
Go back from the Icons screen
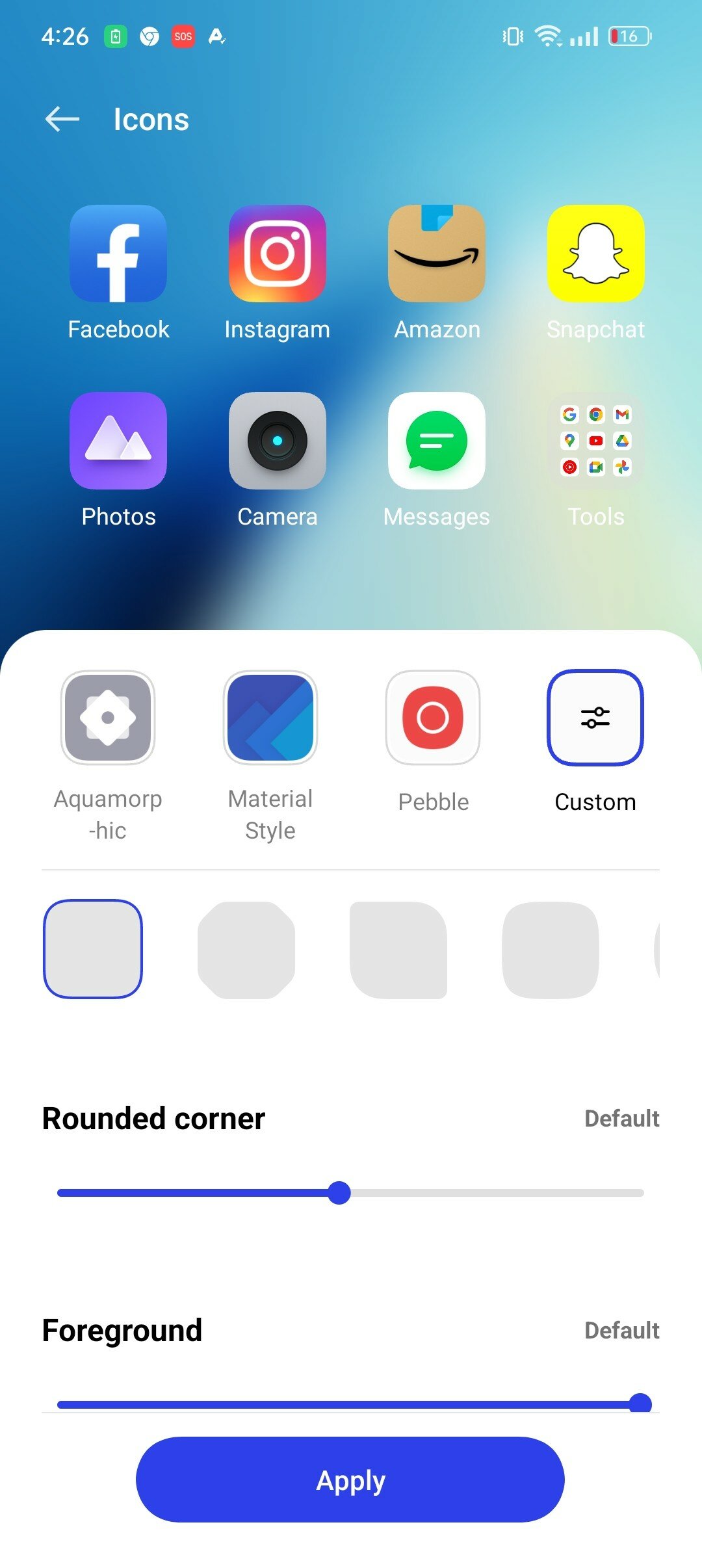(62, 120)
